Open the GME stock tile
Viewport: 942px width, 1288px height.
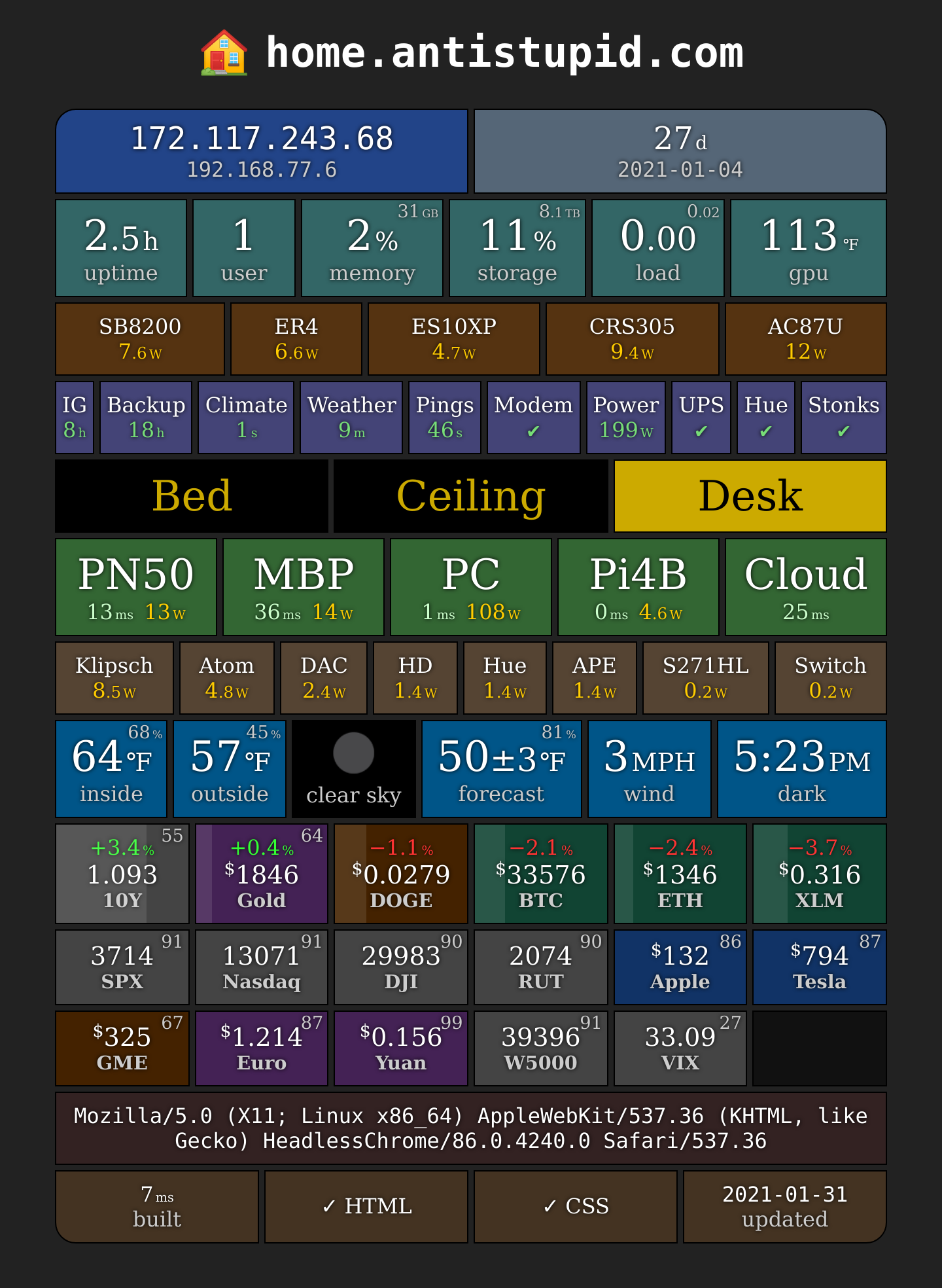122,1048
